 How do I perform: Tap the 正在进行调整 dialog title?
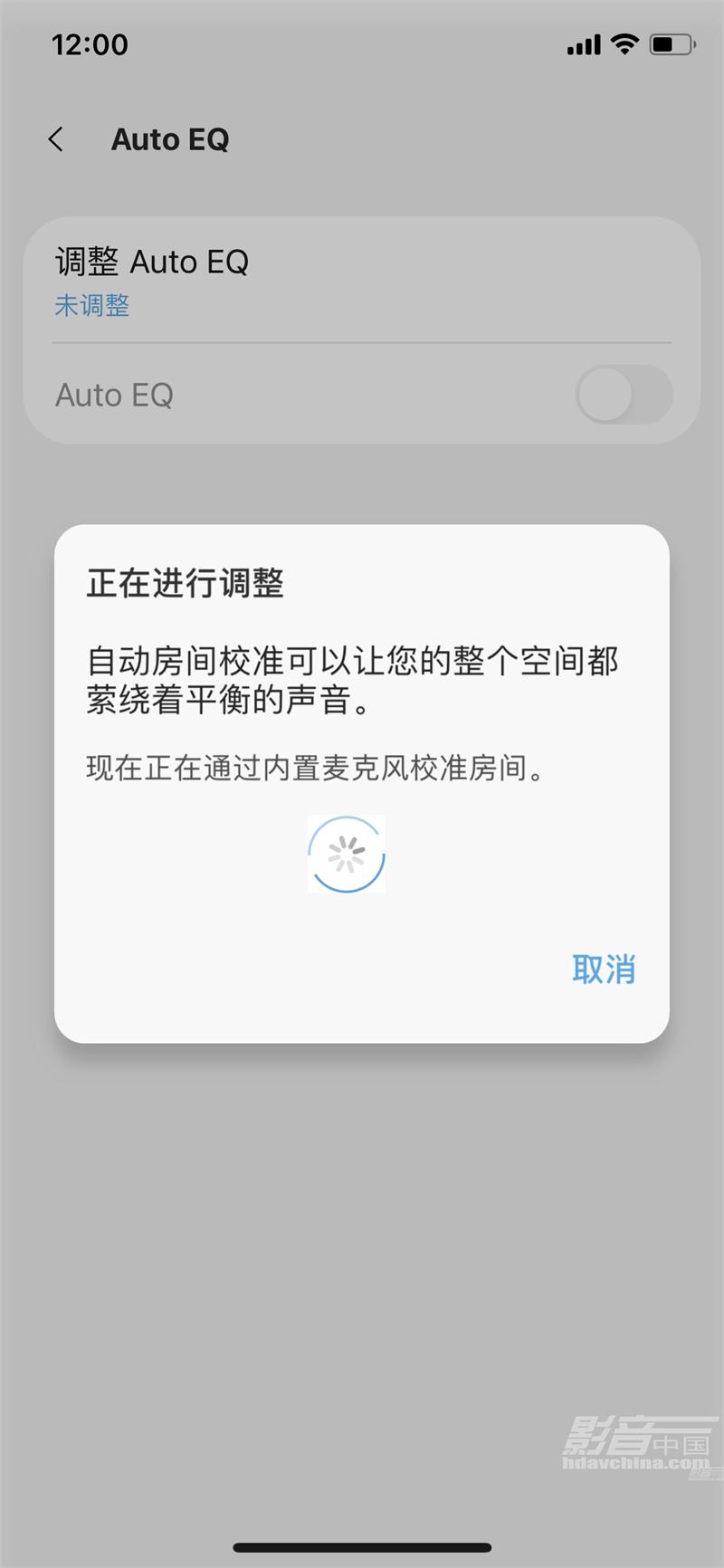tap(185, 584)
